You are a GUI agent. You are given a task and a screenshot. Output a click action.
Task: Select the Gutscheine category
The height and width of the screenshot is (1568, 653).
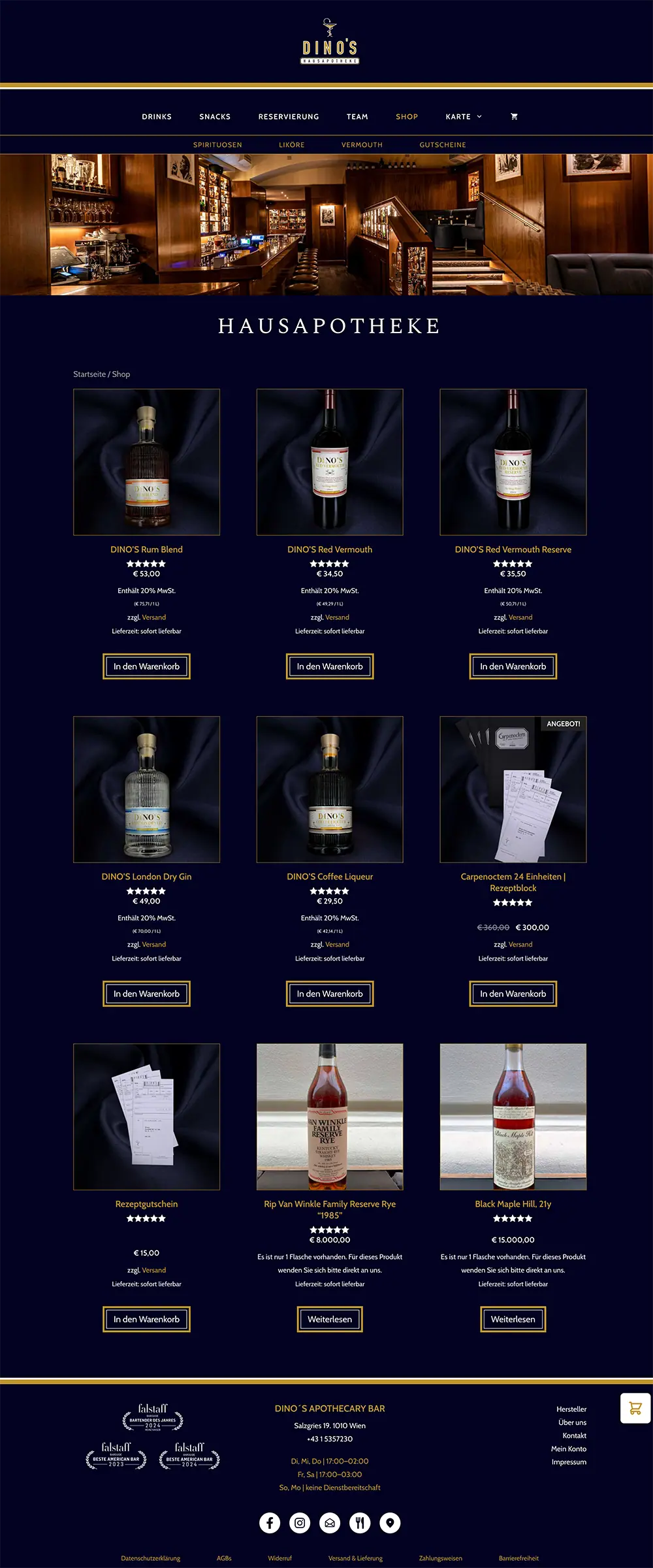[443, 145]
